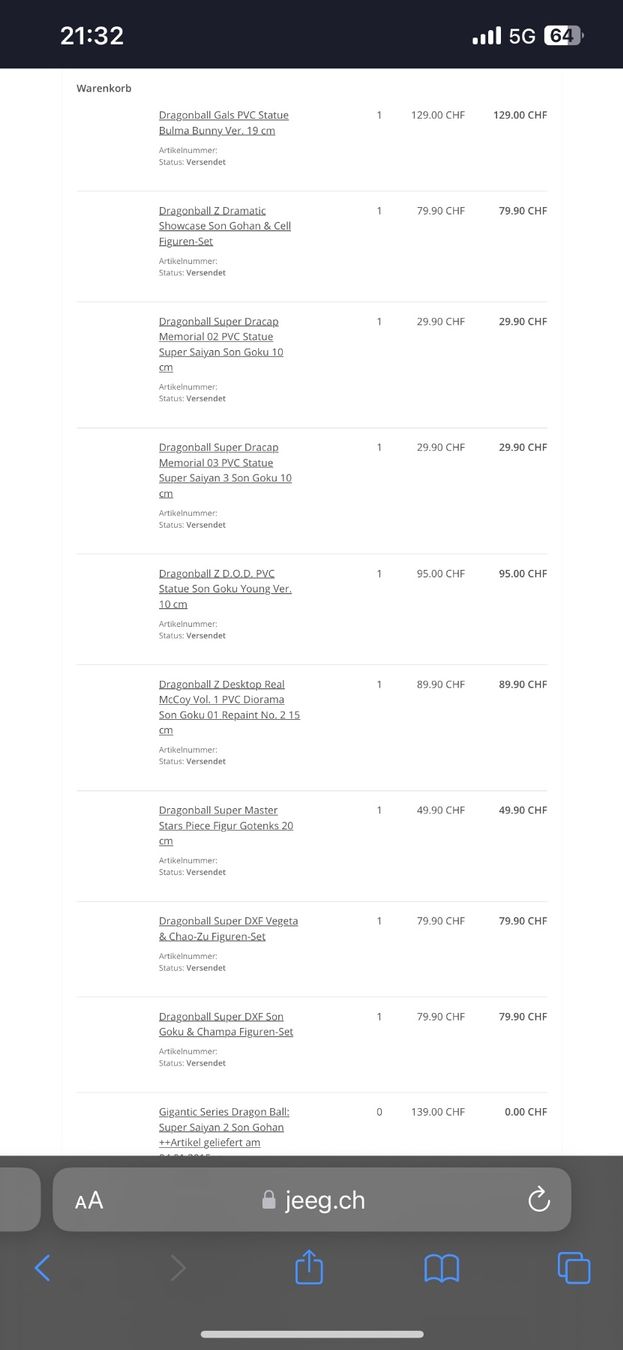Show all open Safari tabs
The width and height of the screenshot is (623, 1350).
click(x=574, y=1268)
